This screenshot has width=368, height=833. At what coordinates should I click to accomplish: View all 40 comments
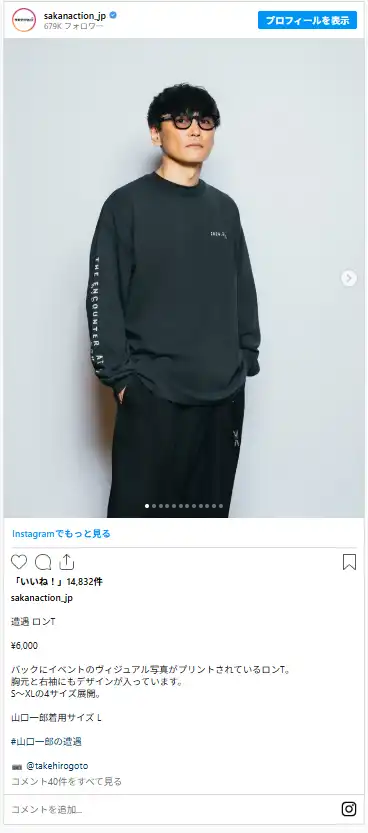click(66, 781)
